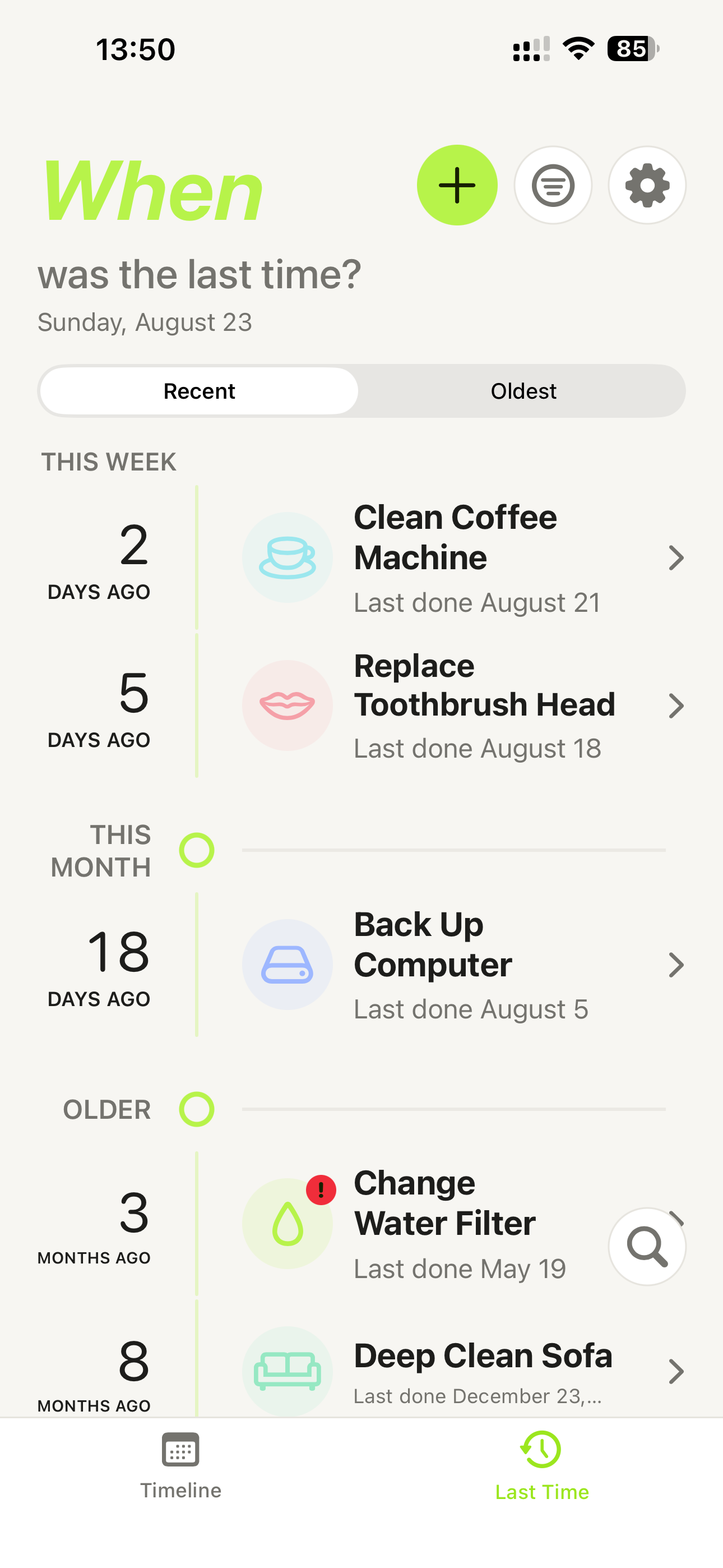Screen dimensions: 723x1568
Task: Open the filter options icon
Action: coord(553,185)
